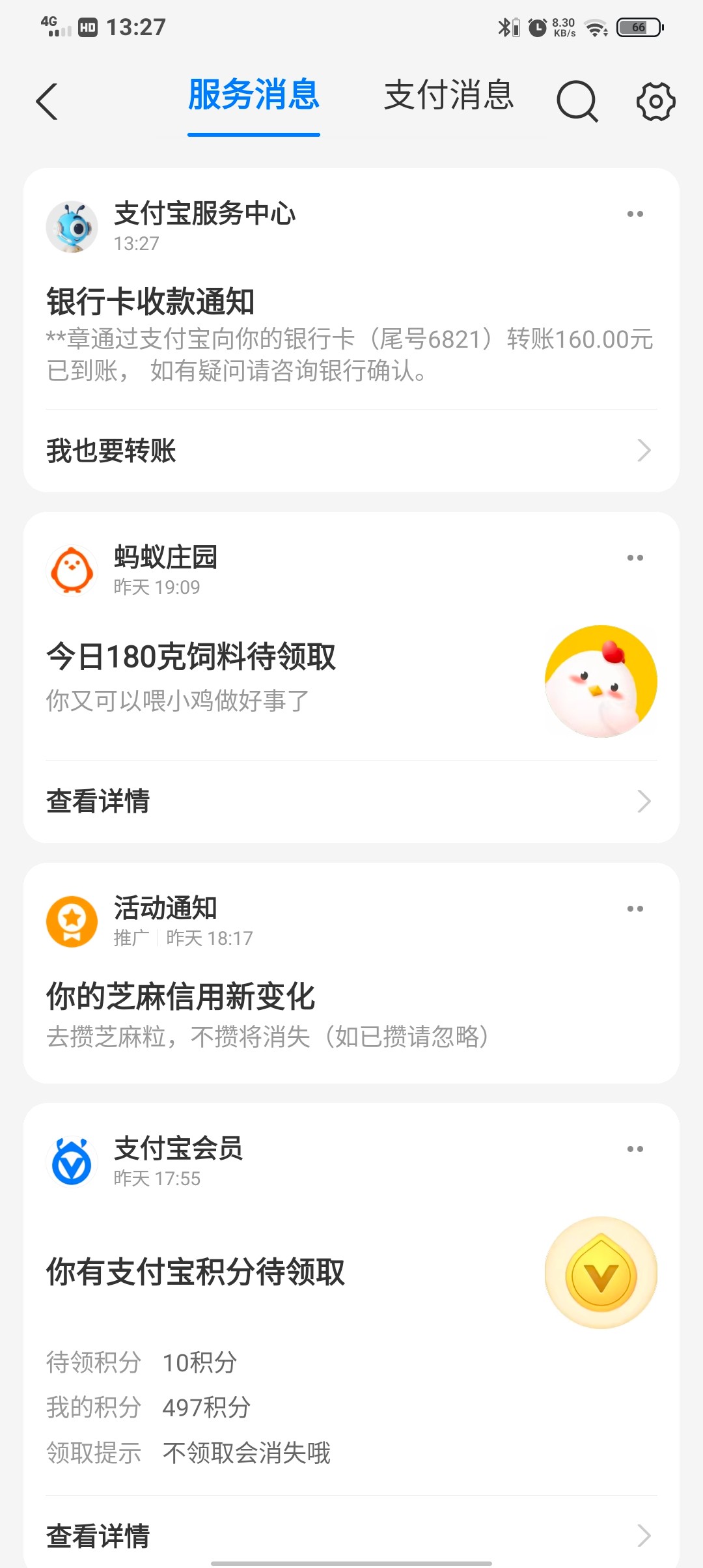Open the search magnifier icon

(577, 102)
